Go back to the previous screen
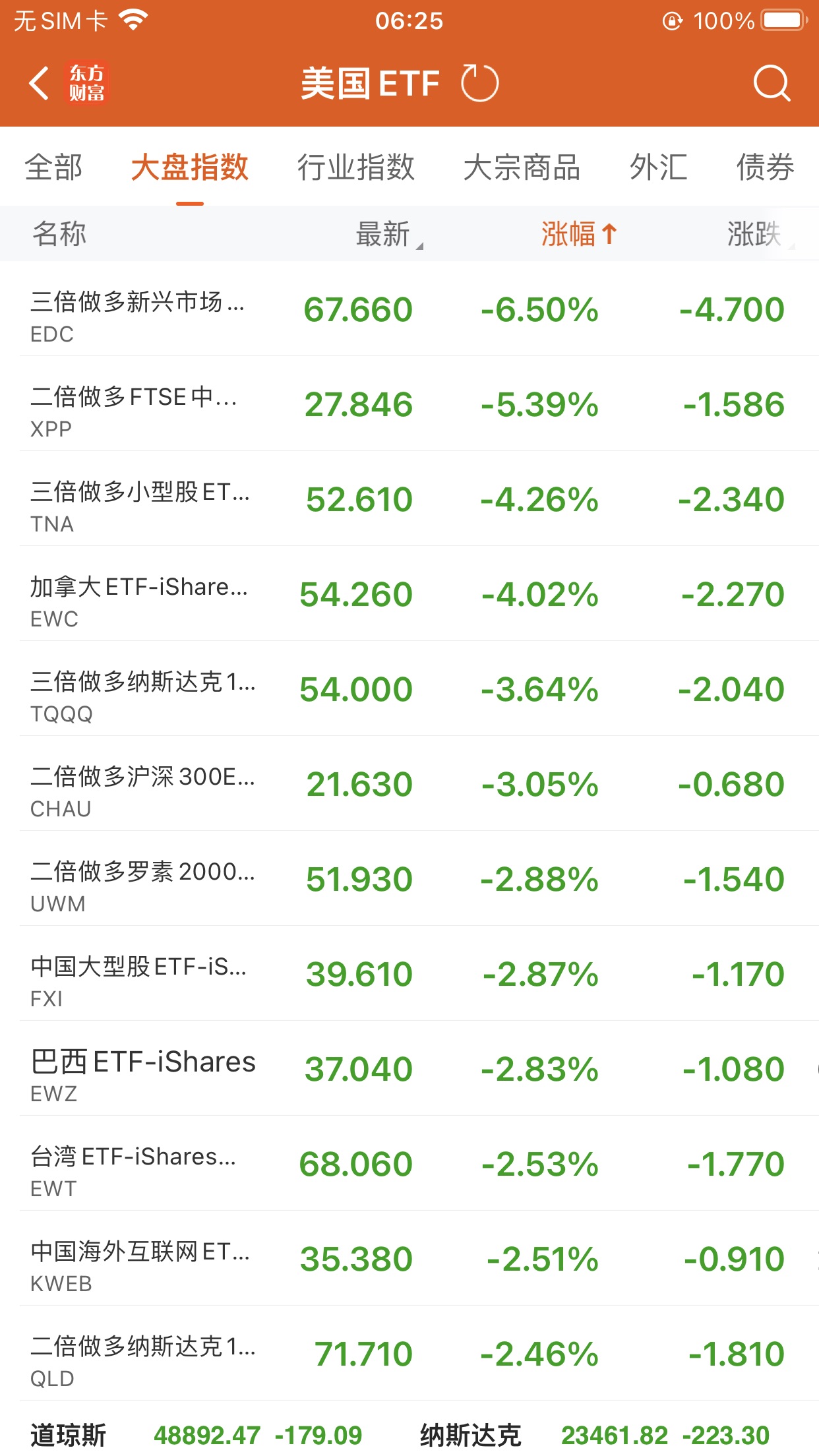Screen dimensions: 819x1456 (x=40, y=84)
